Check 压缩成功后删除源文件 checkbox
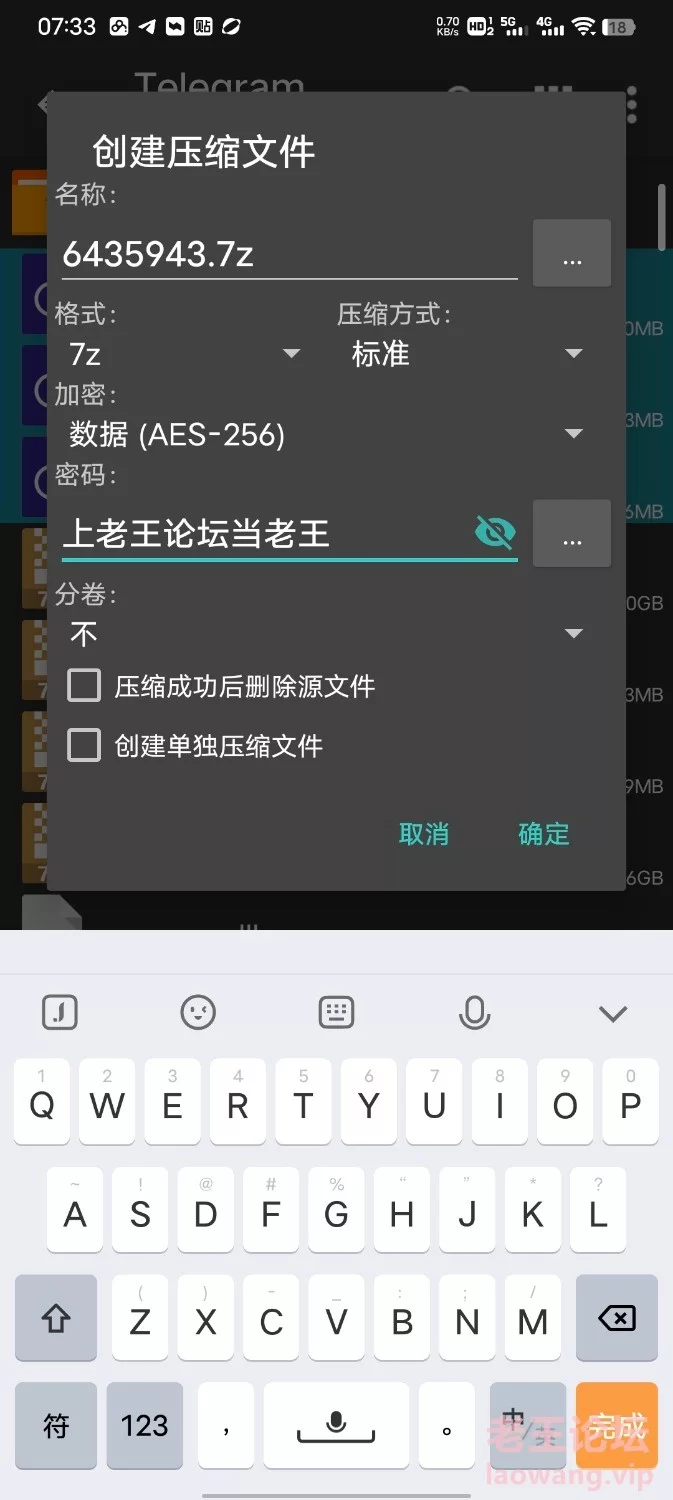Viewport: 673px width, 1500px height. [x=84, y=686]
